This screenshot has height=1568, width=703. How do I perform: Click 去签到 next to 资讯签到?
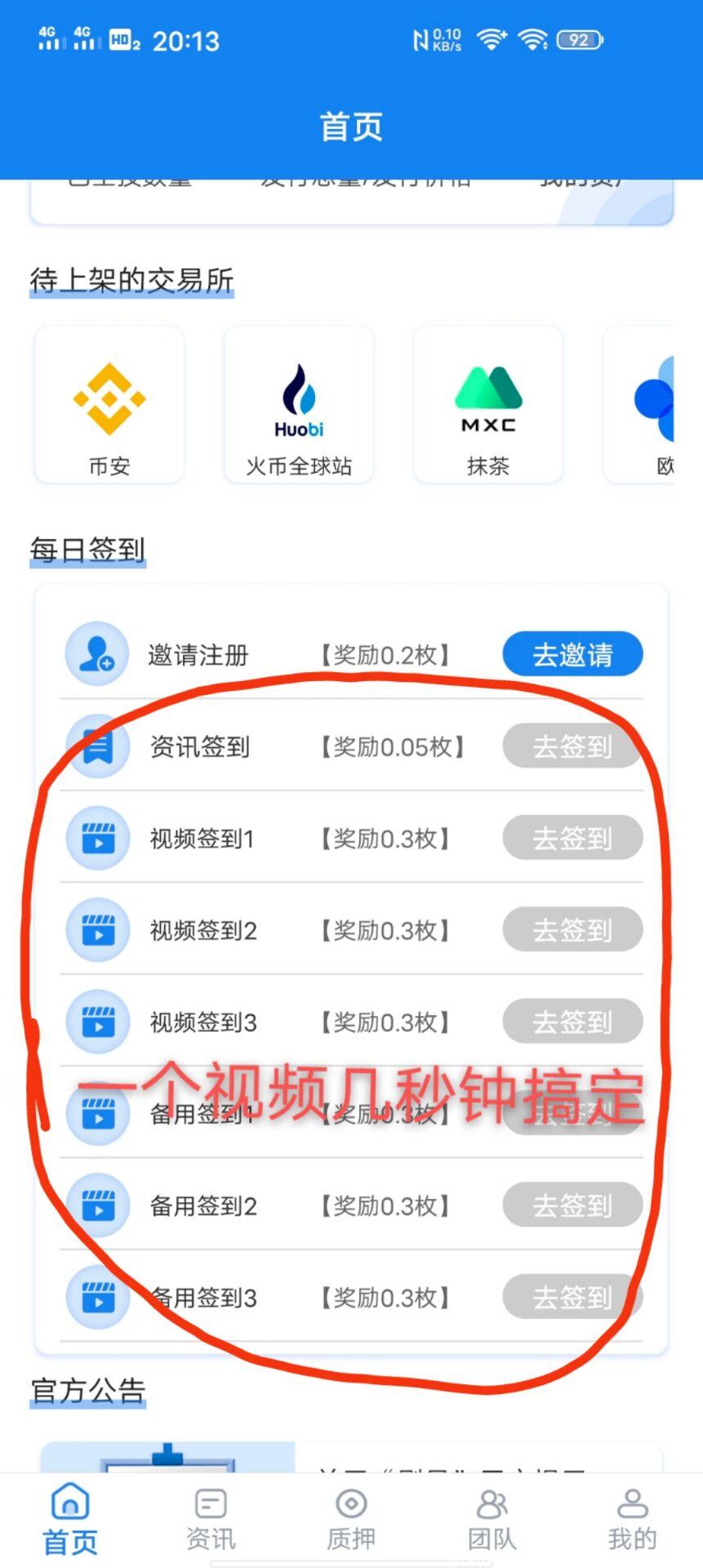[x=572, y=746]
